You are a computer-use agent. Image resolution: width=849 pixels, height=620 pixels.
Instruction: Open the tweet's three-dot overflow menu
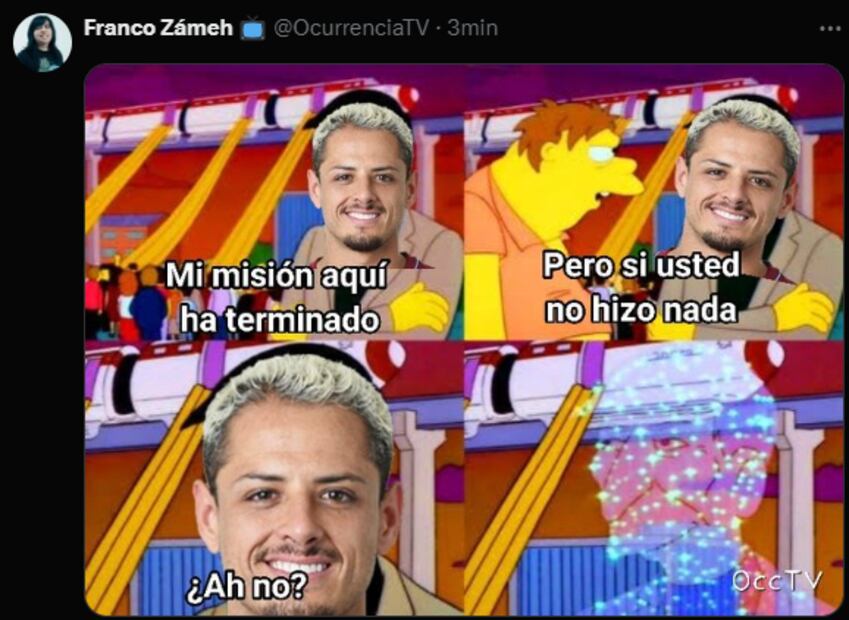tap(830, 28)
